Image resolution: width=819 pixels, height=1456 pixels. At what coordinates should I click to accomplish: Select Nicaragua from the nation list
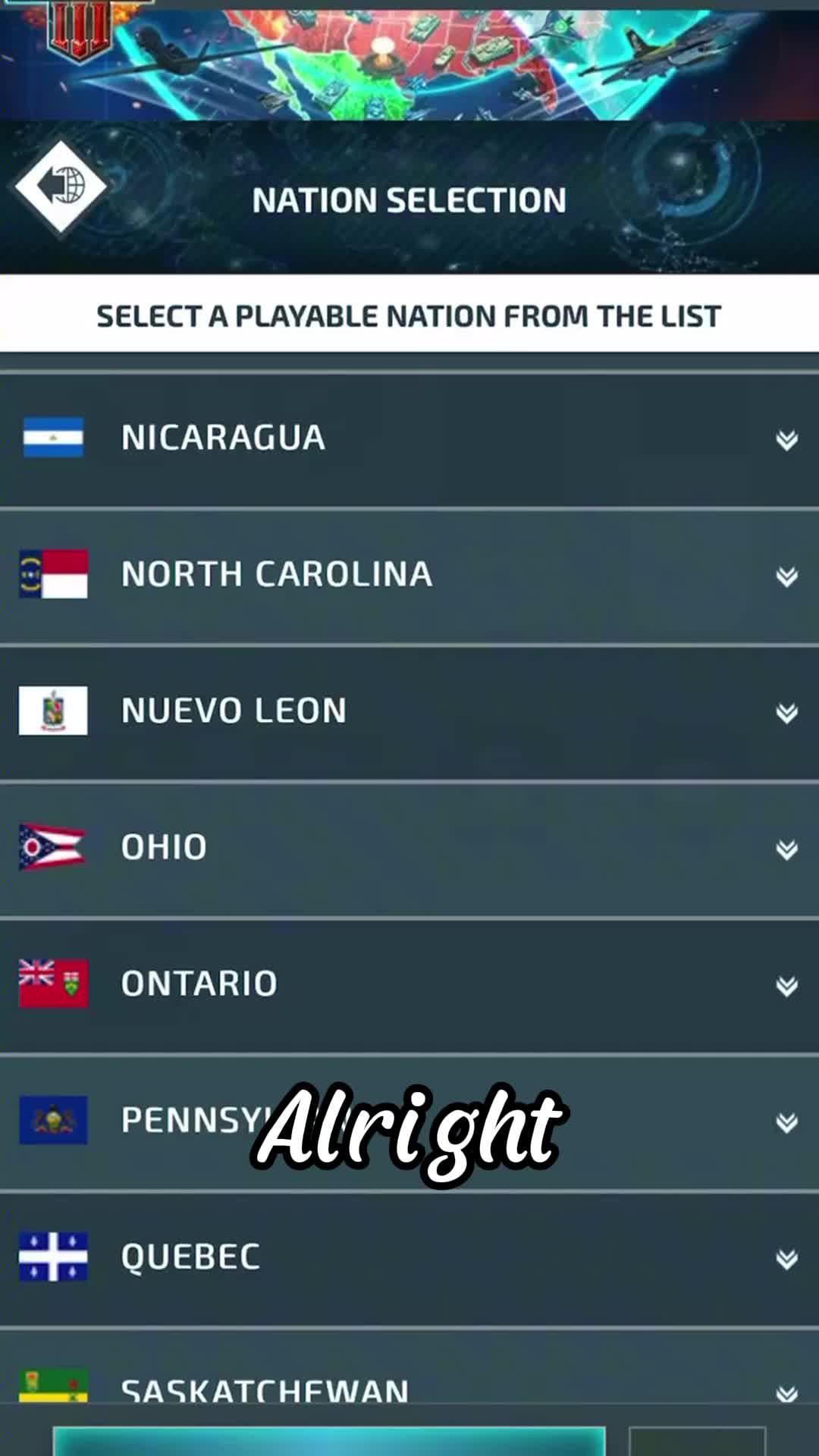tap(224, 438)
